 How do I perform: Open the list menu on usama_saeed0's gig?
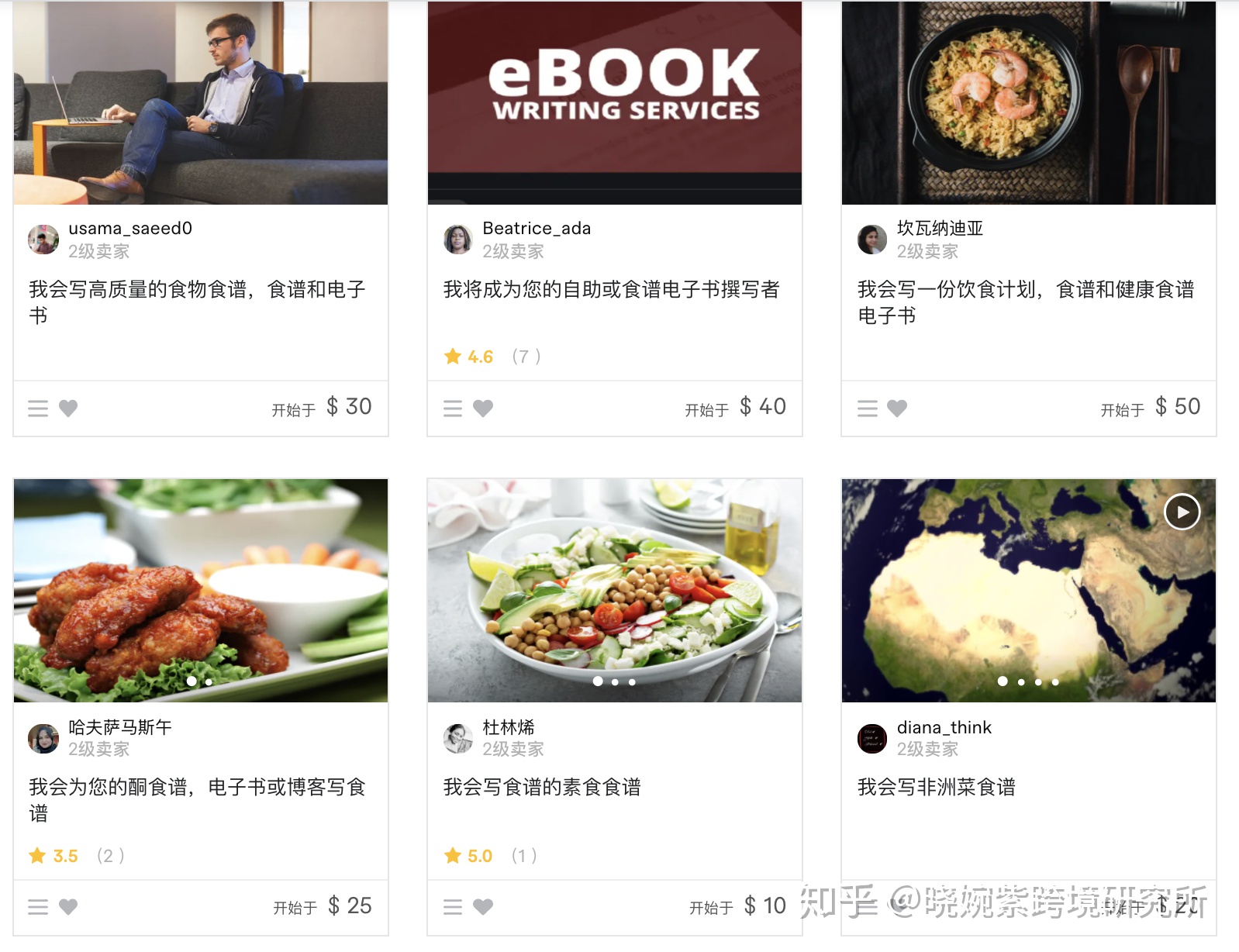pos(38,409)
